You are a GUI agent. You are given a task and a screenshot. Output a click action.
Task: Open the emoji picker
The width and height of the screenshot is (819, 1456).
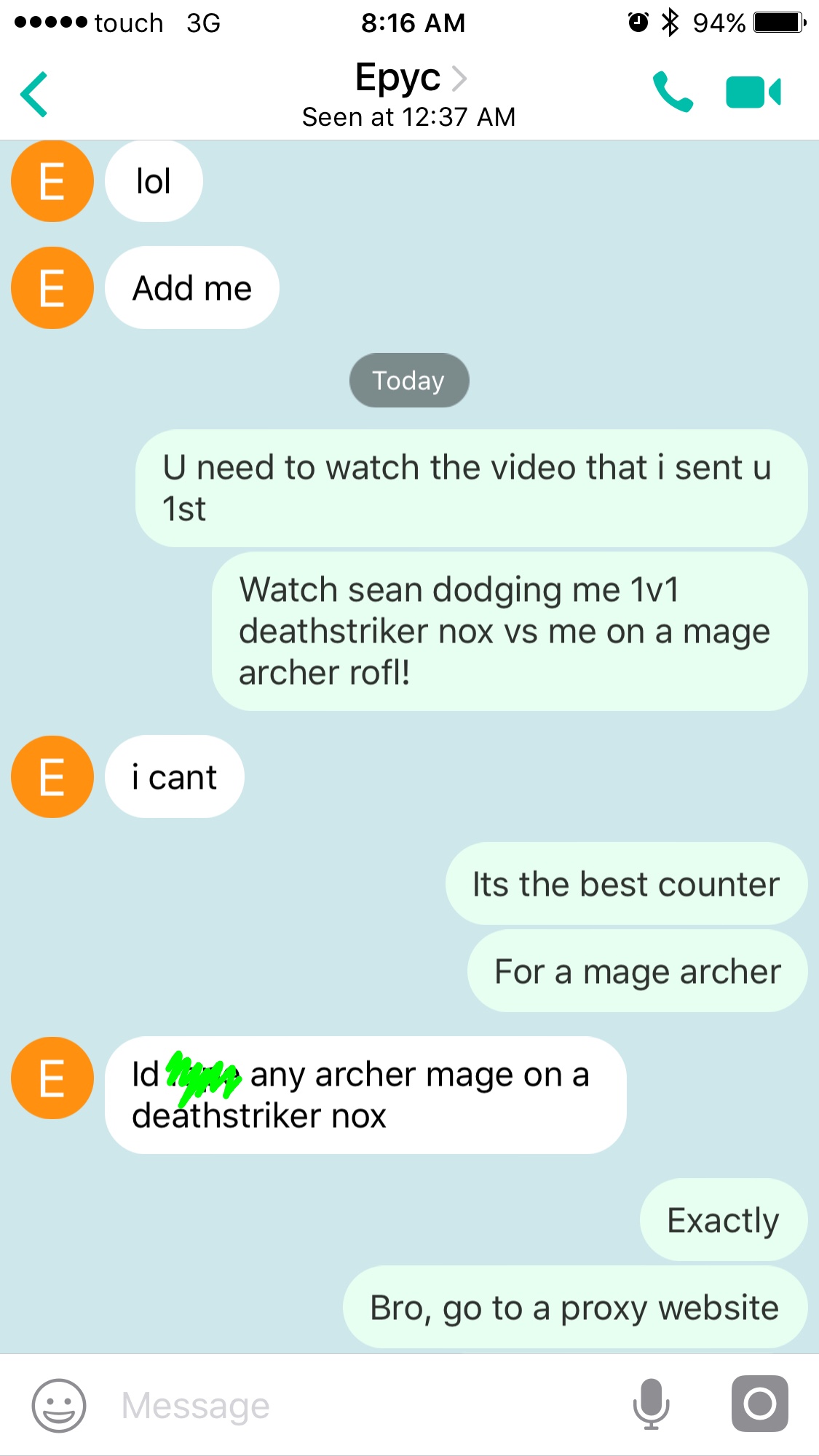click(x=58, y=1405)
